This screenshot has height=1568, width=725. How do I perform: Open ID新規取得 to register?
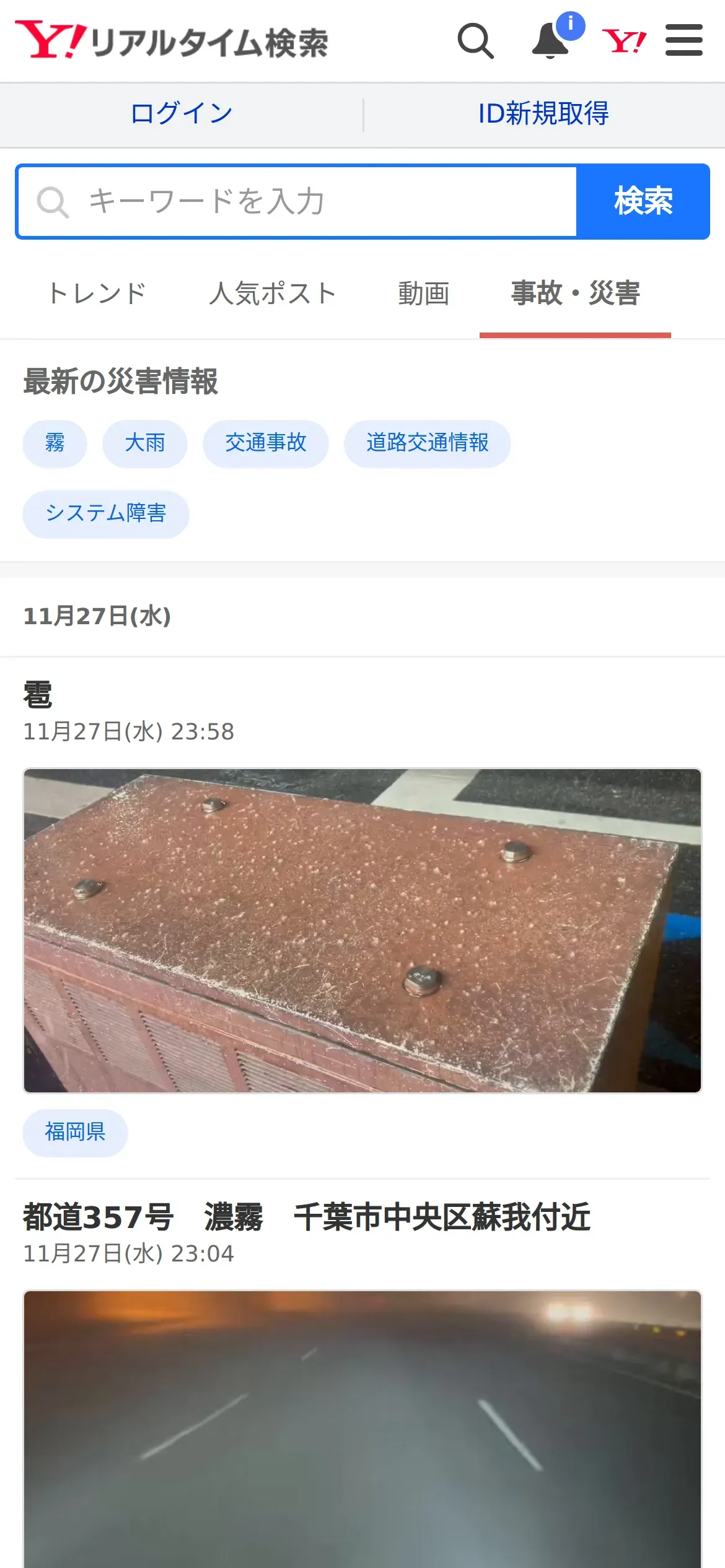click(x=543, y=114)
